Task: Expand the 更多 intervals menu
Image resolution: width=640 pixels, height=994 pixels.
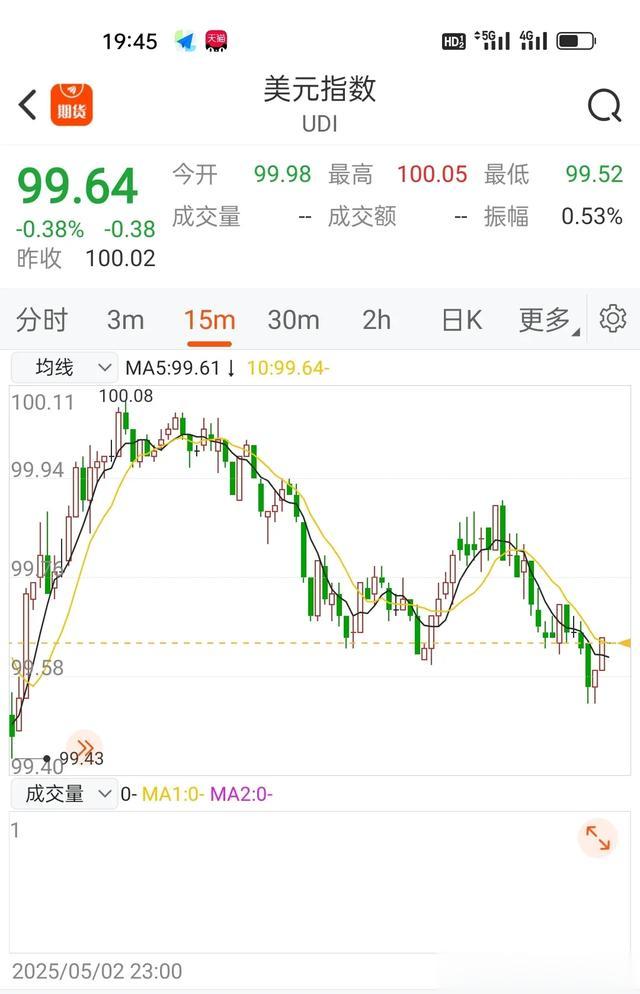Action: point(547,320)
